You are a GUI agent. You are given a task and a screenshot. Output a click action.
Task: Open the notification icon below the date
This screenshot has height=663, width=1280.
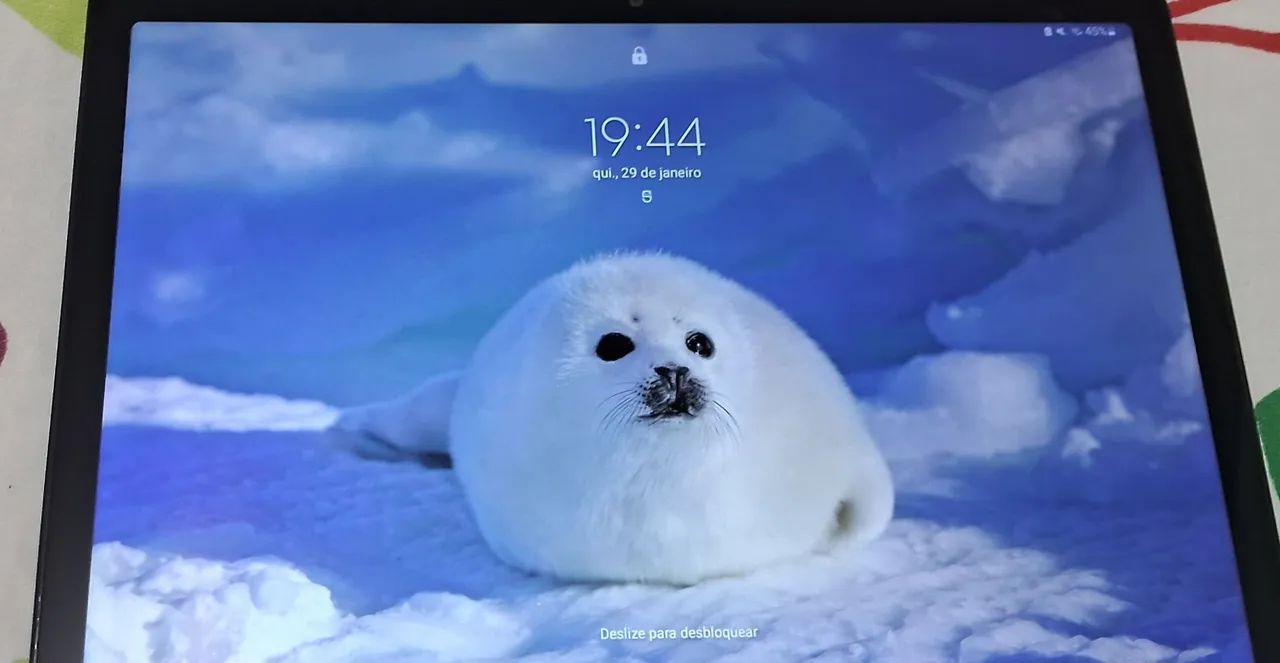coord(646,196)
